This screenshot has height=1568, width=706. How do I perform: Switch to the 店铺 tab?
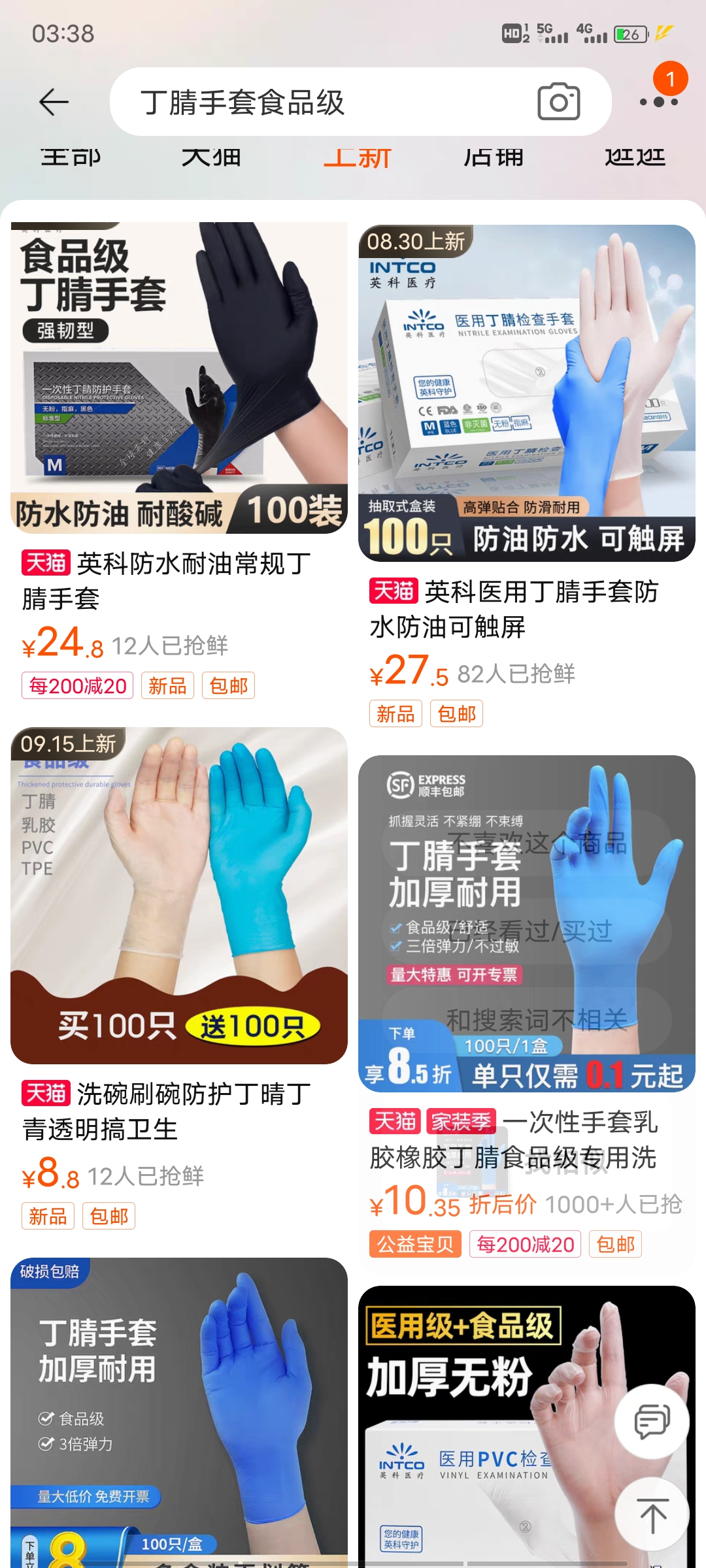494,157
